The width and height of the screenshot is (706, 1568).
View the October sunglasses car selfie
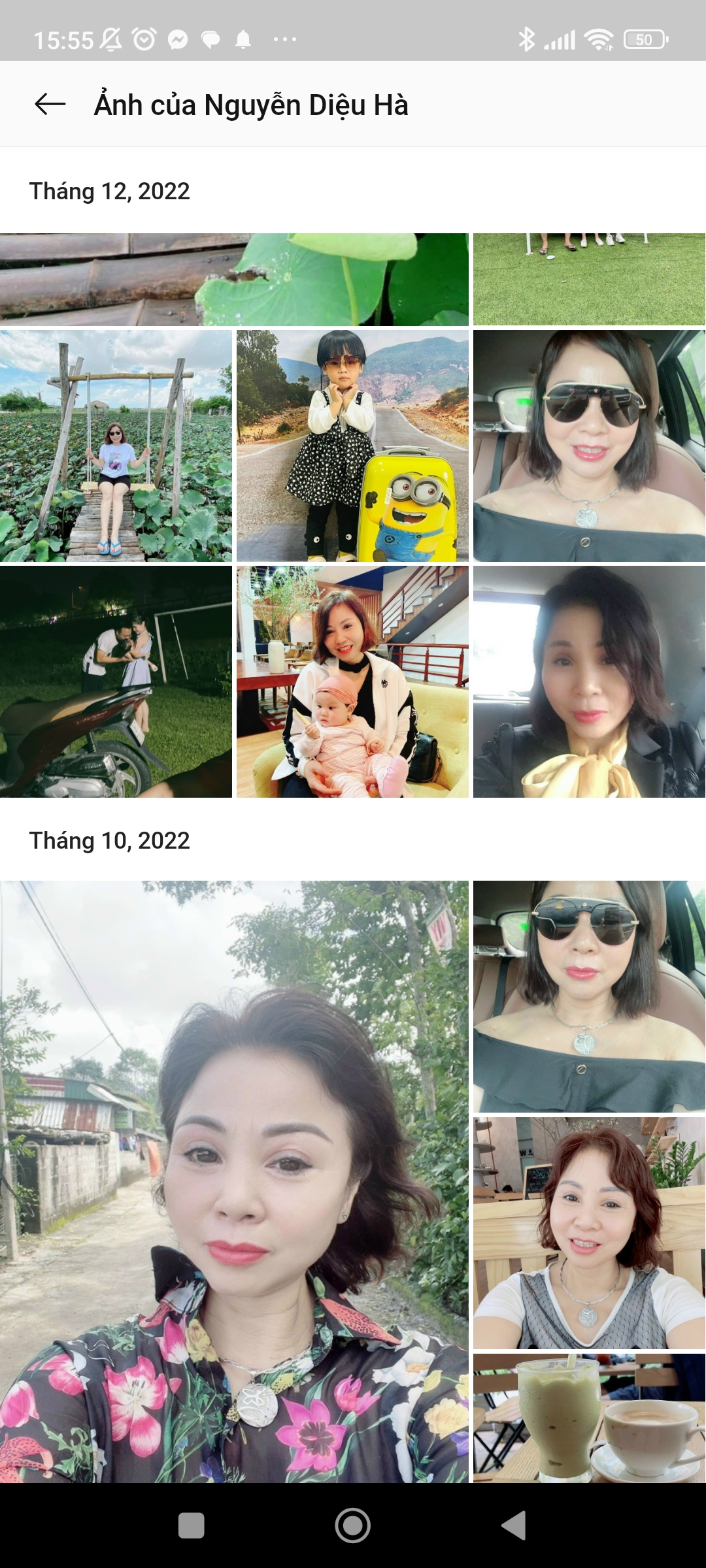589,996
